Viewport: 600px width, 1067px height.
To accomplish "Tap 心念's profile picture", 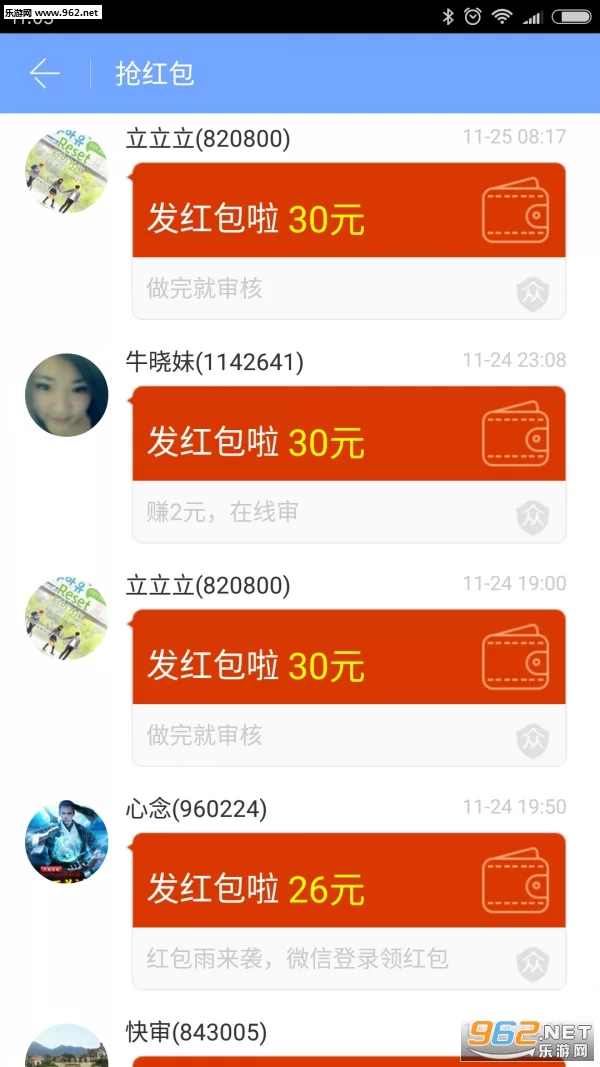I will point(66,841).
